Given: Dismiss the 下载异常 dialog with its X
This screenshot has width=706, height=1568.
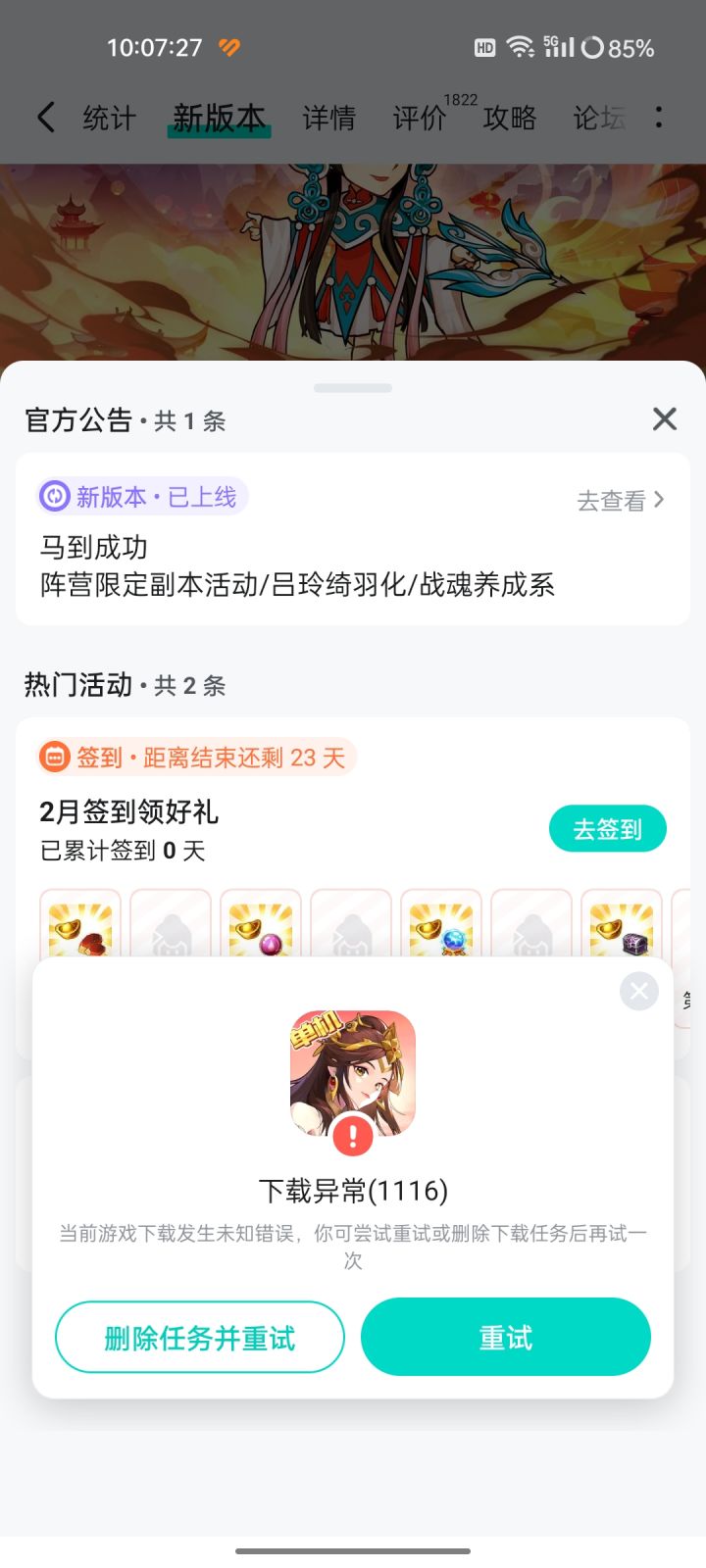Looking at the screenshot, I should tap(638, 991).
